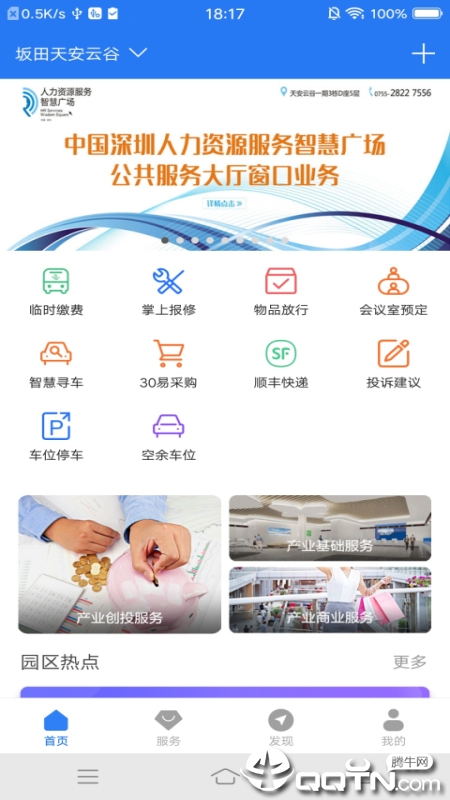Open 智慧寻车 car finder
The width and height of the screenshot is (450, 800).
point(56,364)
